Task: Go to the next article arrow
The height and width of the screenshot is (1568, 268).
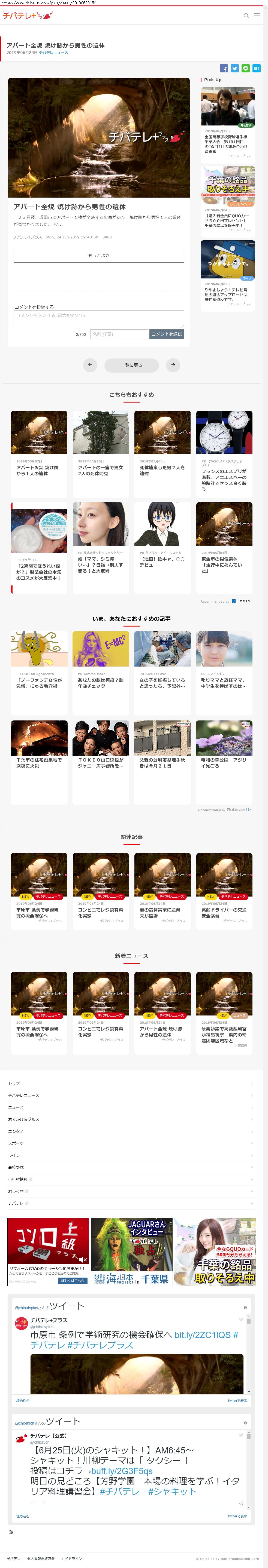Action: click(173, 365)
